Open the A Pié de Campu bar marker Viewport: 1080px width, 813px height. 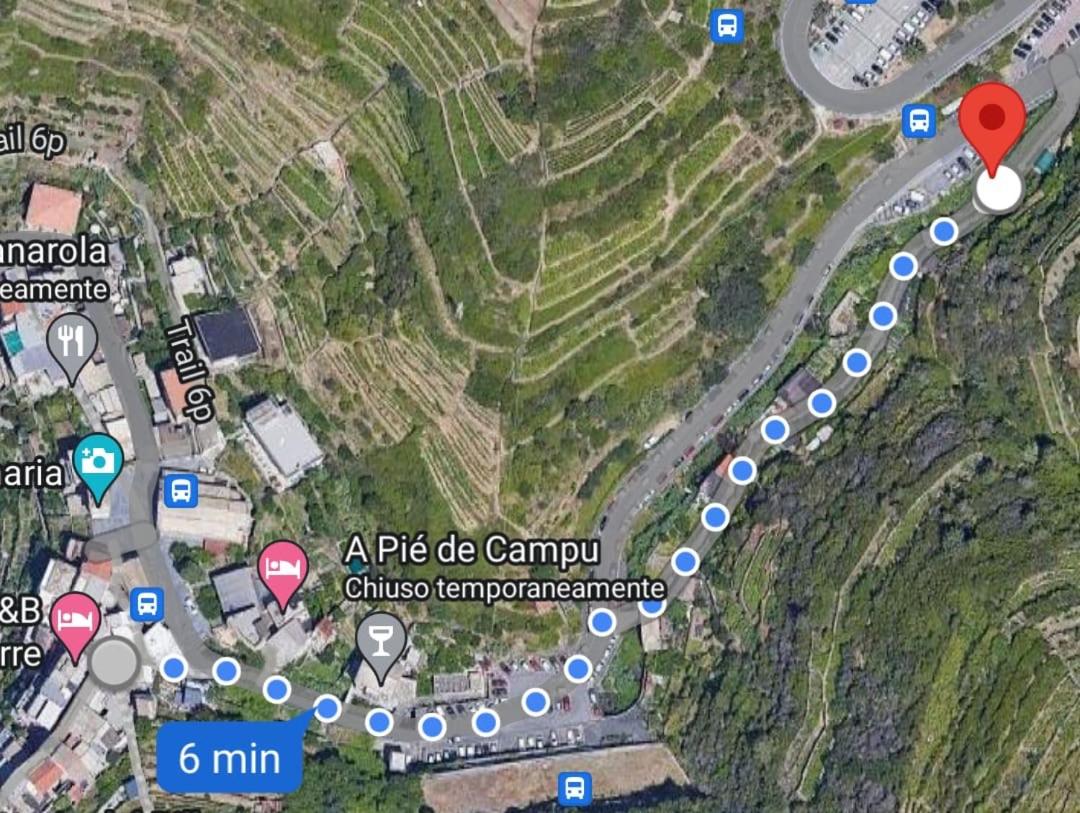coord(381,639)
